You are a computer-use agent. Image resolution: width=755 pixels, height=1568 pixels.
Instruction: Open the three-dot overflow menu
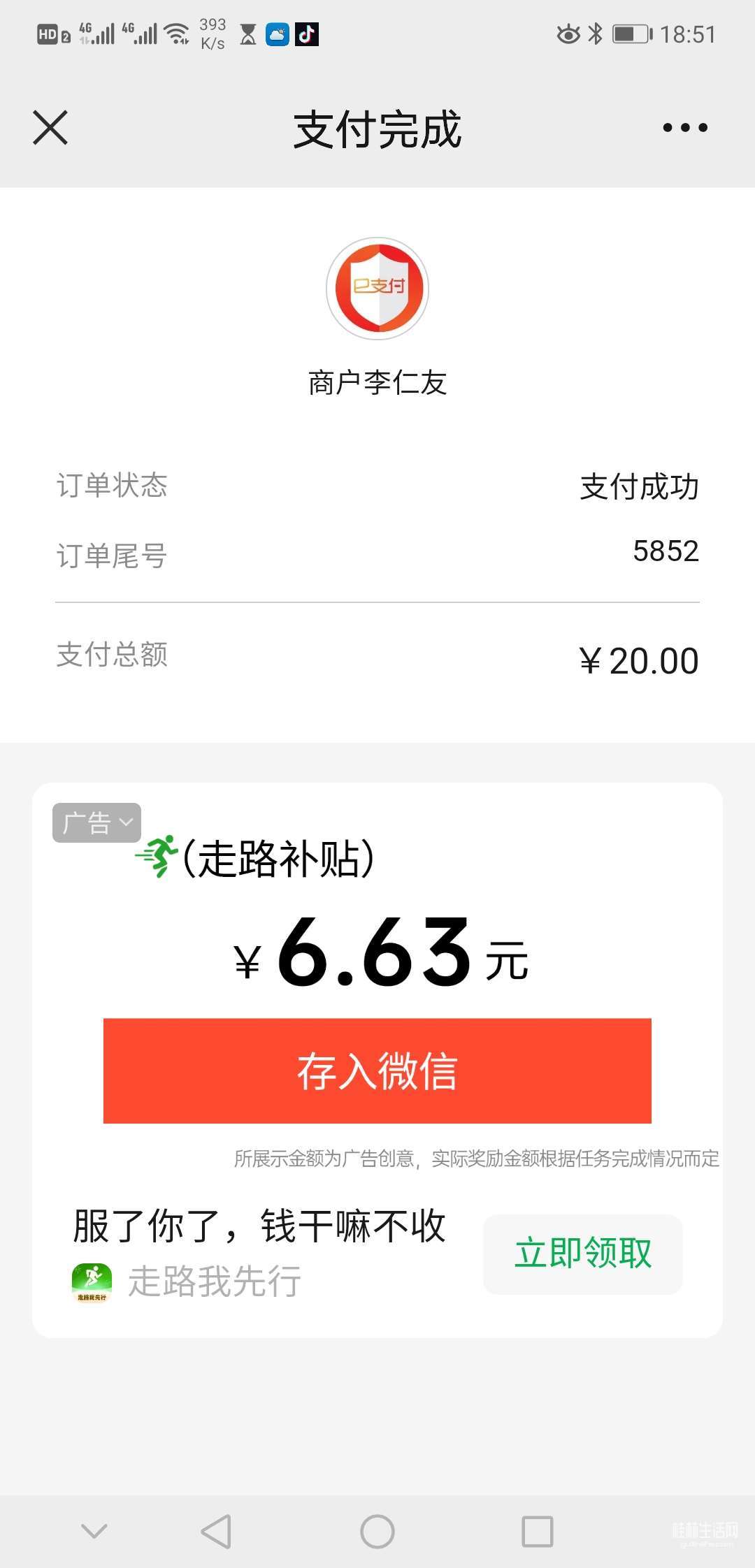tap(685, 128)
